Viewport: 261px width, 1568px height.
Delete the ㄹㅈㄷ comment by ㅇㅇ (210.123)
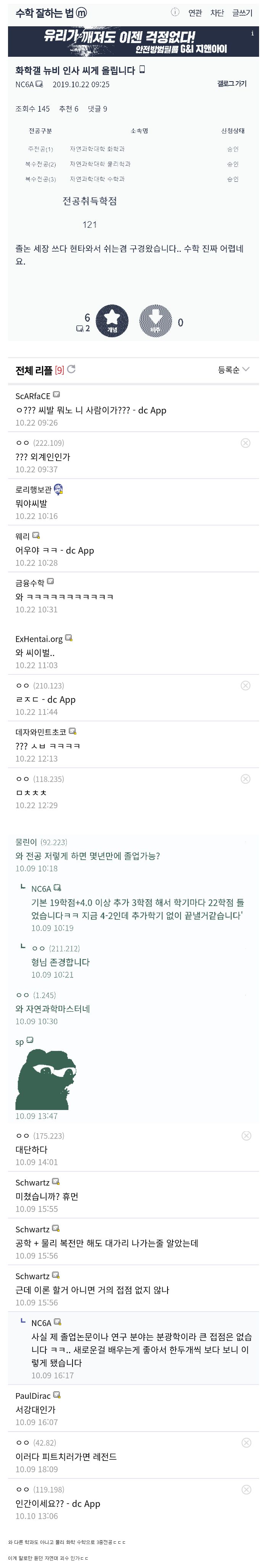pos(245,685)
